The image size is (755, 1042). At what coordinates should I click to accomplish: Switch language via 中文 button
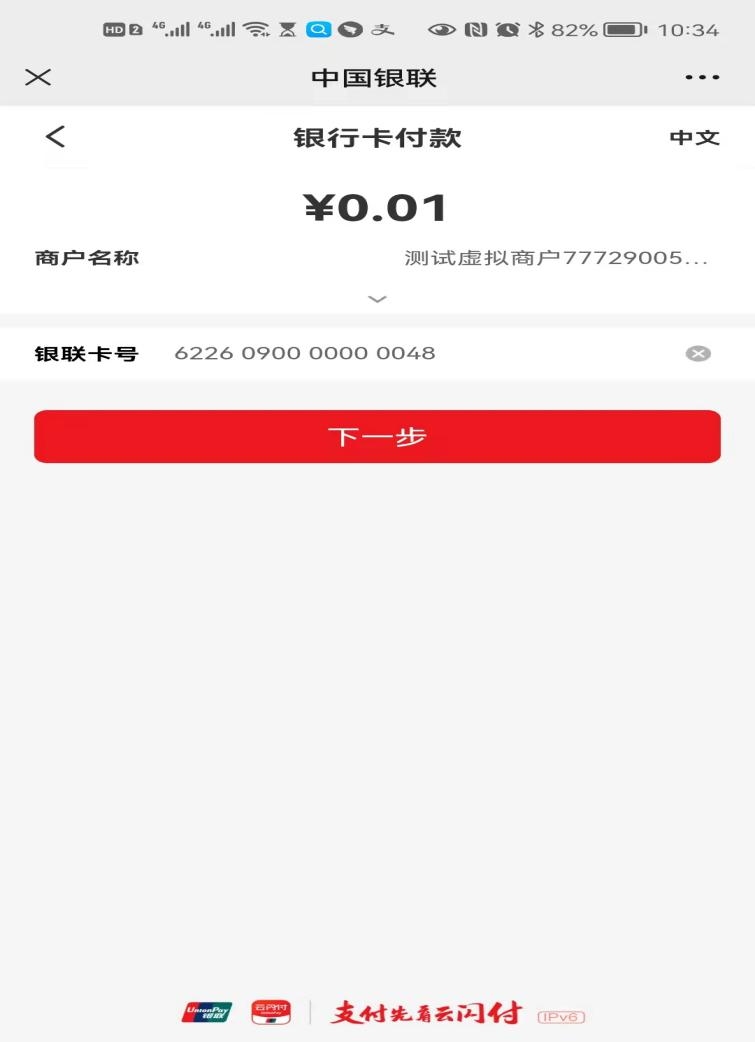[x=695, y=138]
